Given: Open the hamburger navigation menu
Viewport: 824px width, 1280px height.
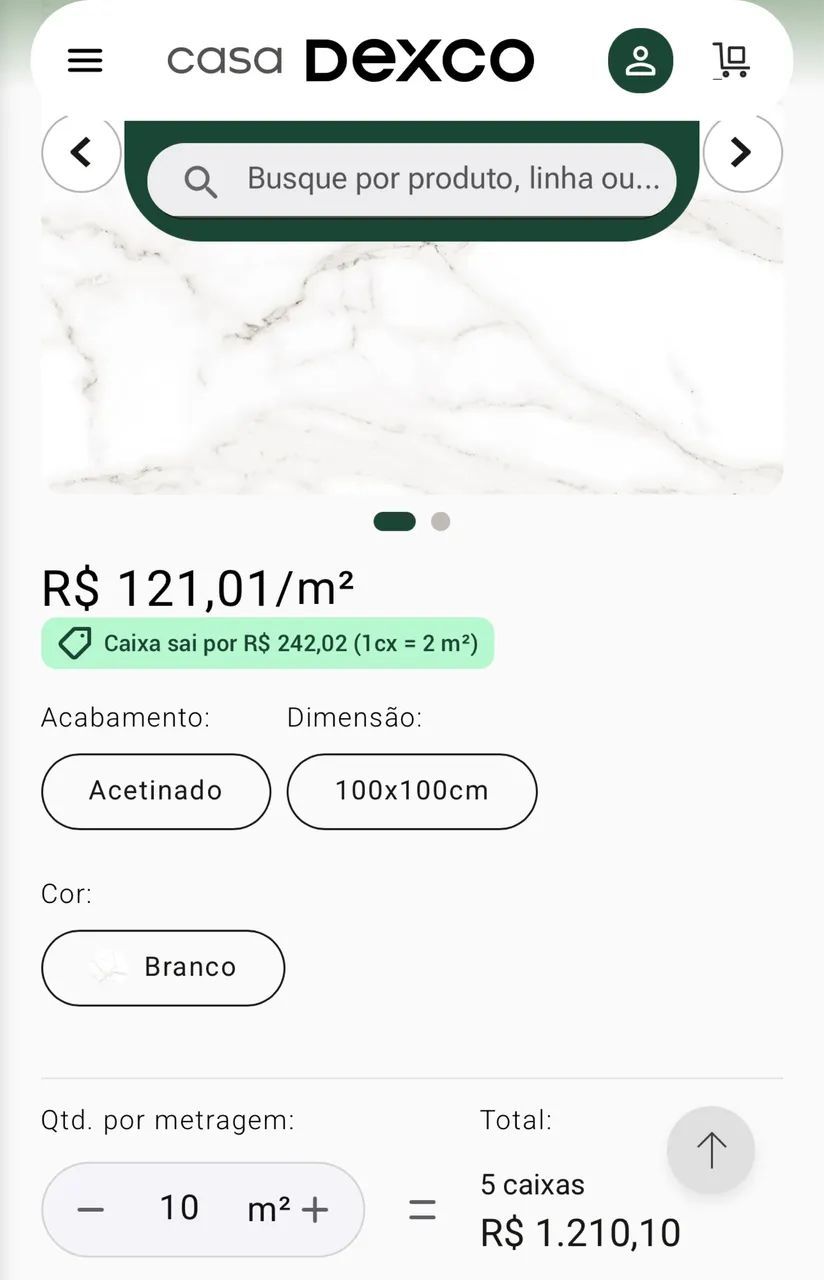Looking at the screenshot, I should pos(85,60).
